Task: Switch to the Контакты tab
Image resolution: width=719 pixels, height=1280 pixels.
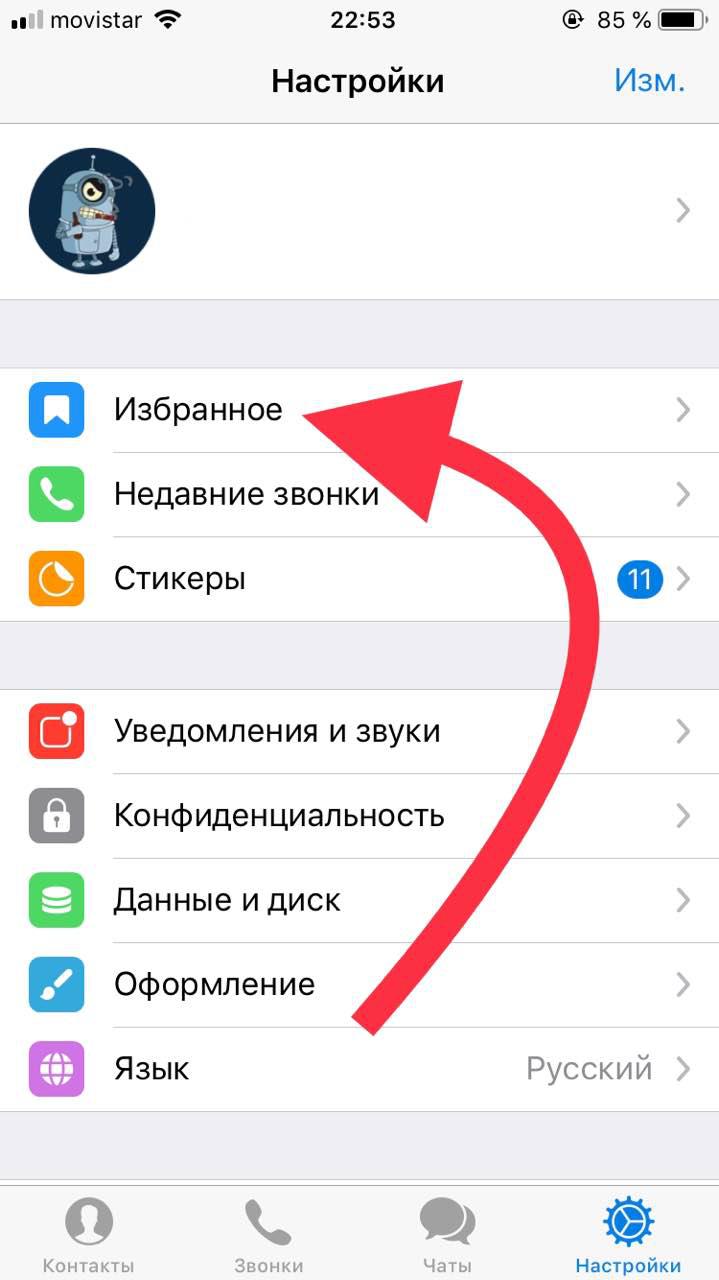Action: [89, 1236]
